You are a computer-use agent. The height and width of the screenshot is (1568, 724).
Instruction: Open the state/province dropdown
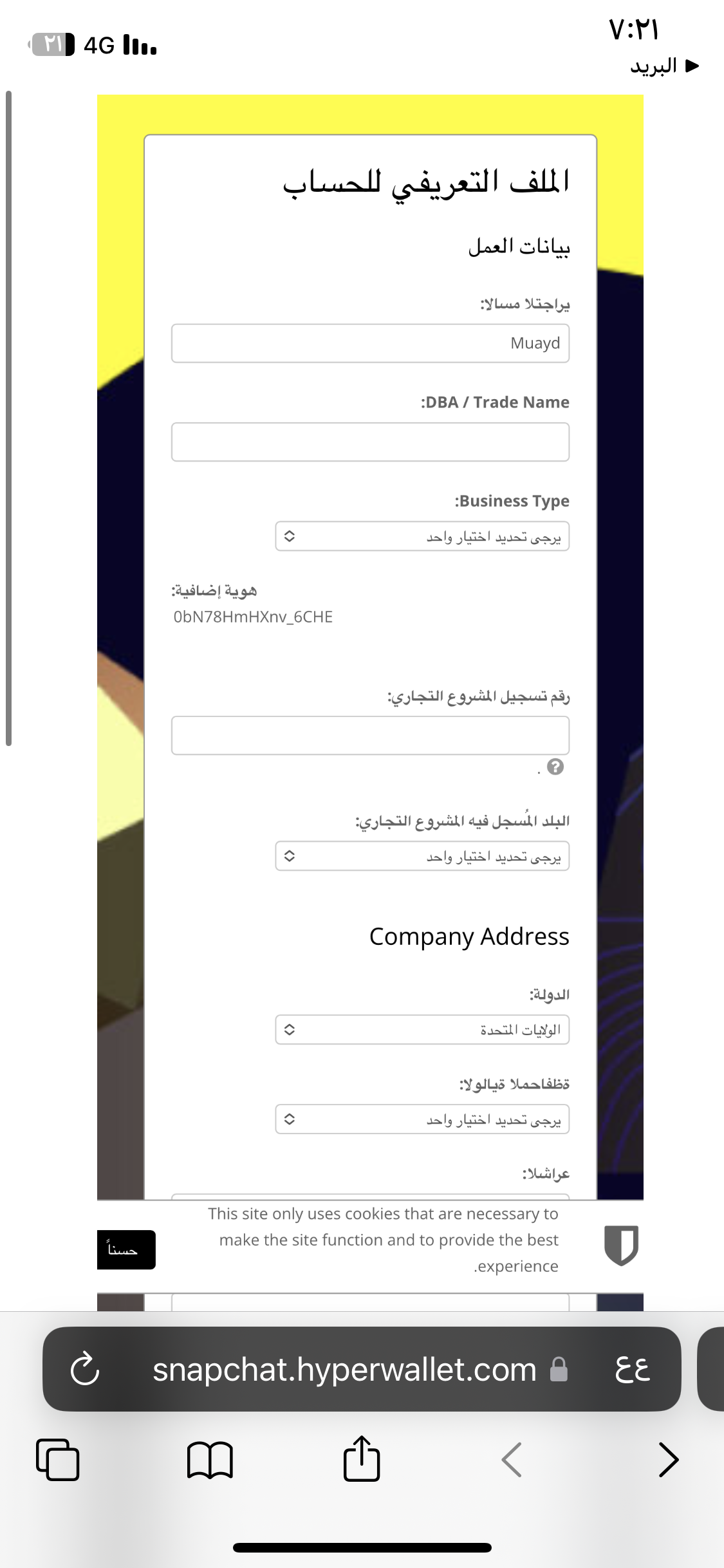tap(422, 1119)
